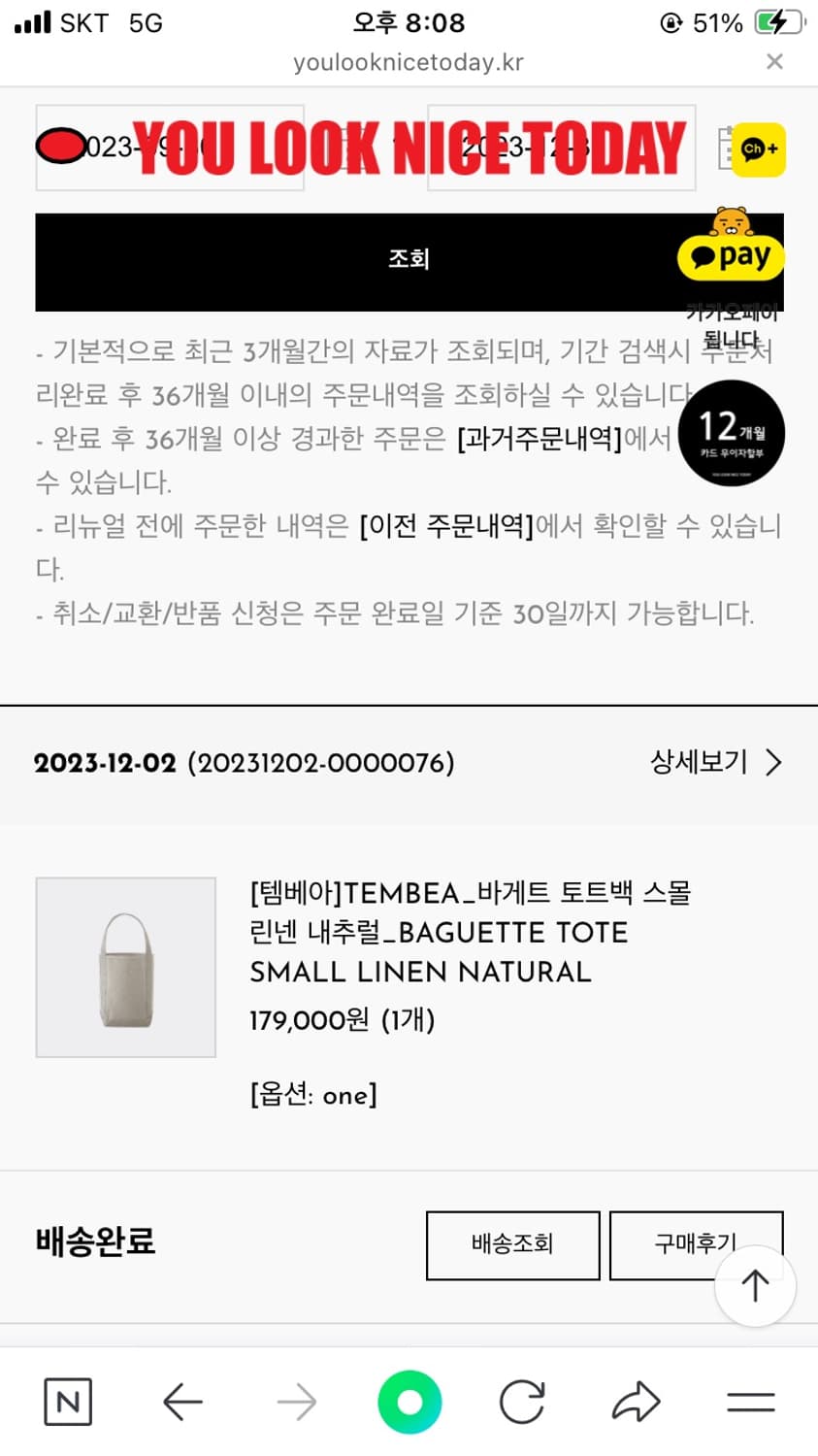
Task: Tap the scroll-to-top arrow button
Action: pos(755,1285)
